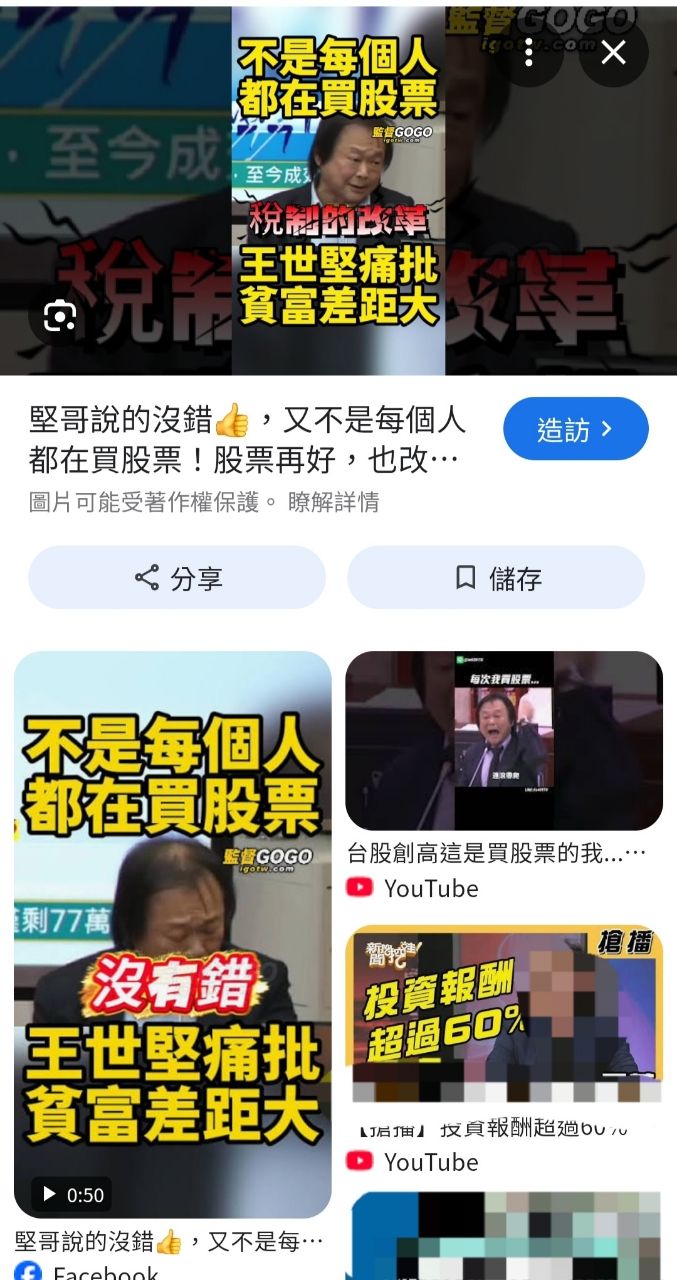Close the image viewer

coord(613,53)
